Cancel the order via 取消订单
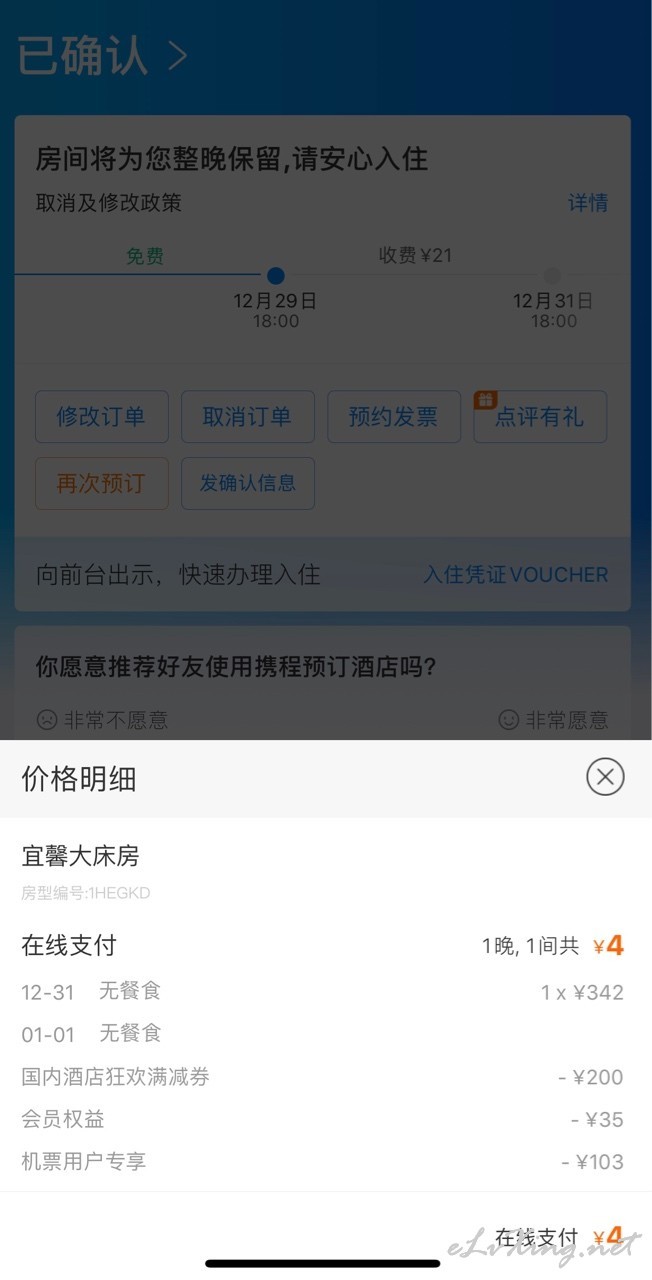This screenshot has width=652, height=1280. click(x=247, y=417)
